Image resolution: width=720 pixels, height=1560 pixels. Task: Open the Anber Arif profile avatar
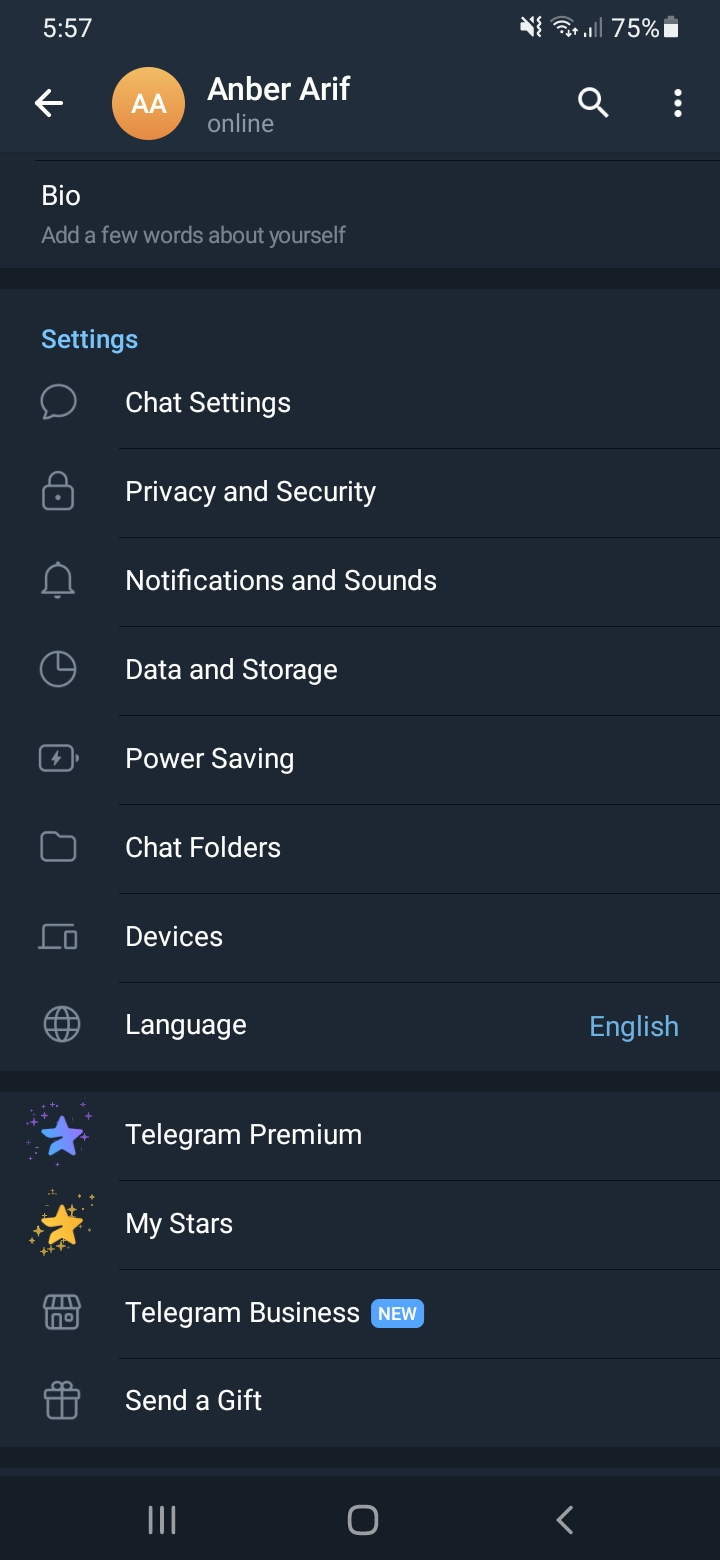click(148, 102)
